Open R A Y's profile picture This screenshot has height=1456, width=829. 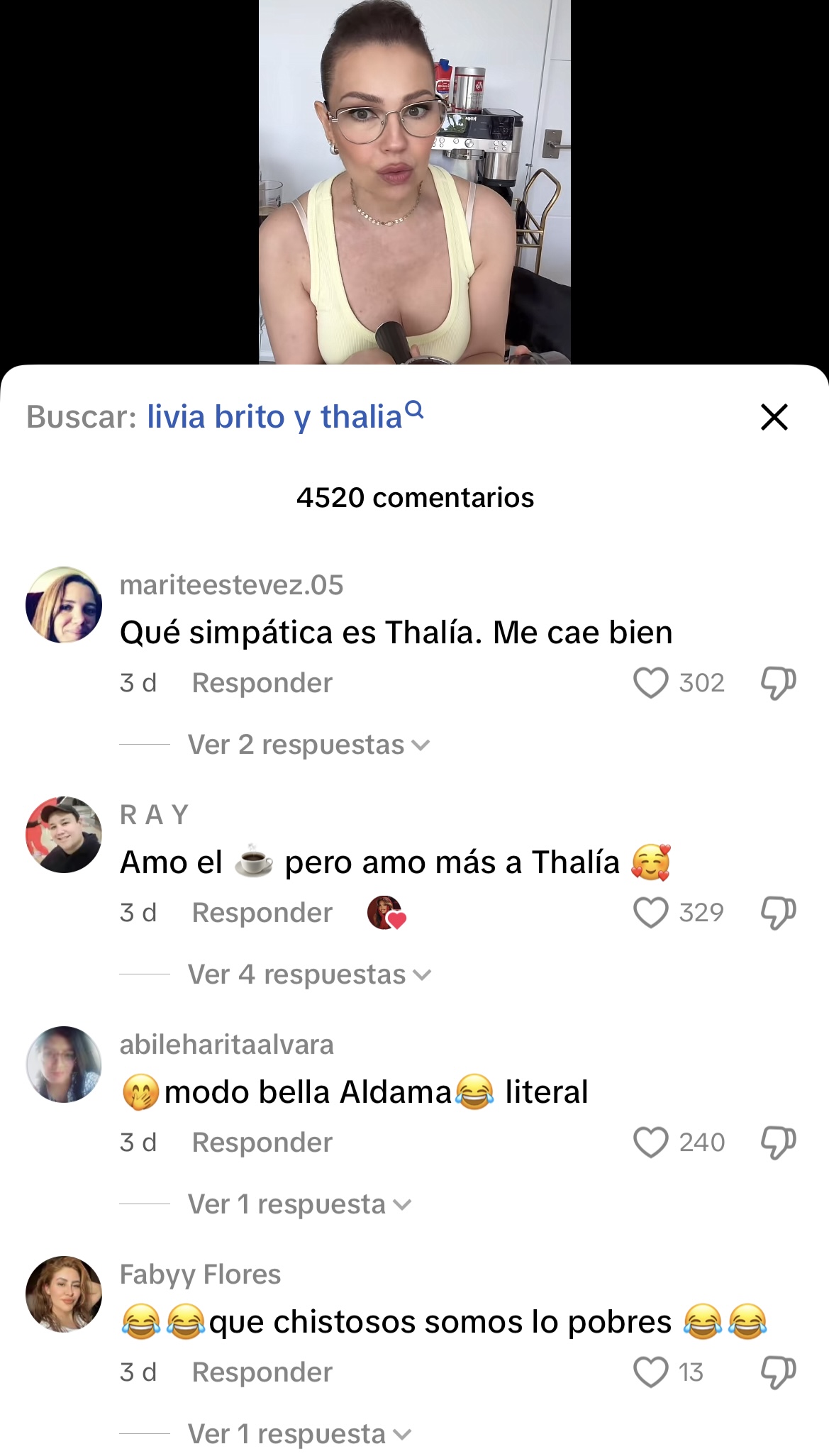[64, 835]
